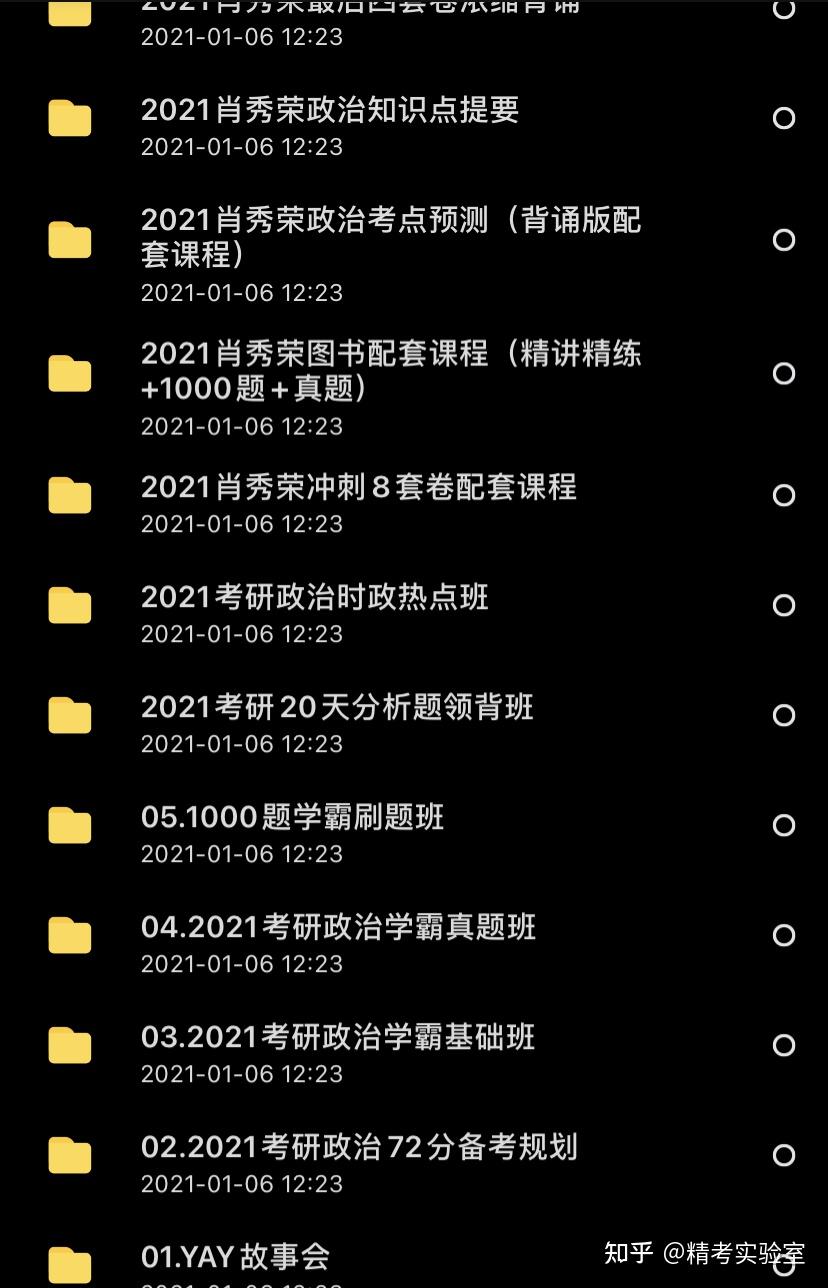Open the 2021肖秀荣冲刺8套卷配套课程 folder icon

(x=68, y=495)
